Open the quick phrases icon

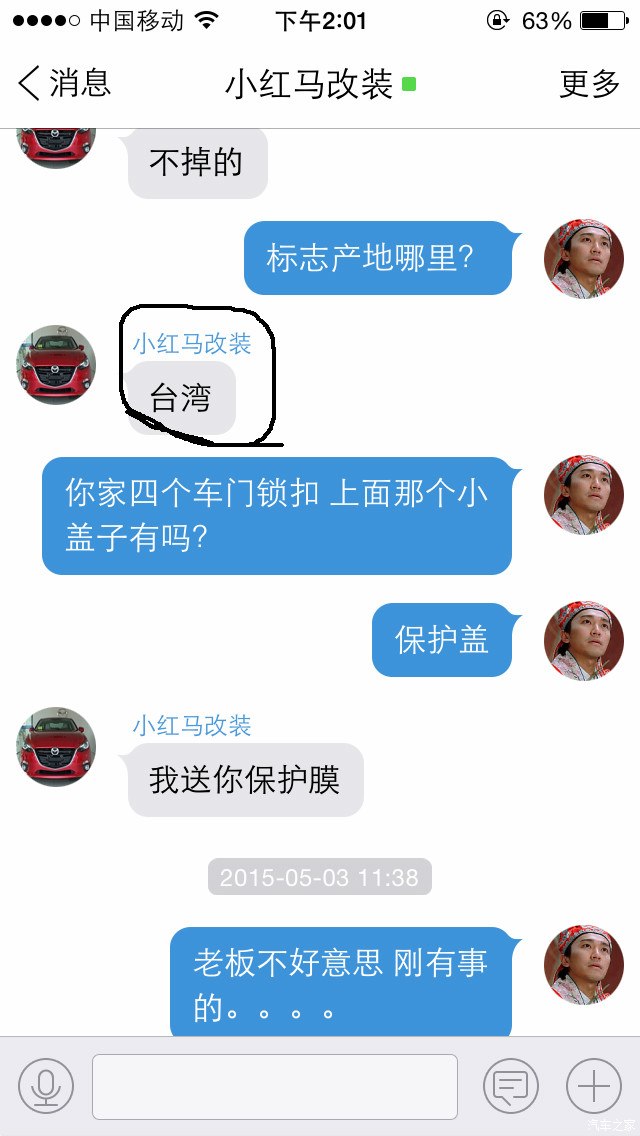pyautogui.click(x=511, y=1086)
